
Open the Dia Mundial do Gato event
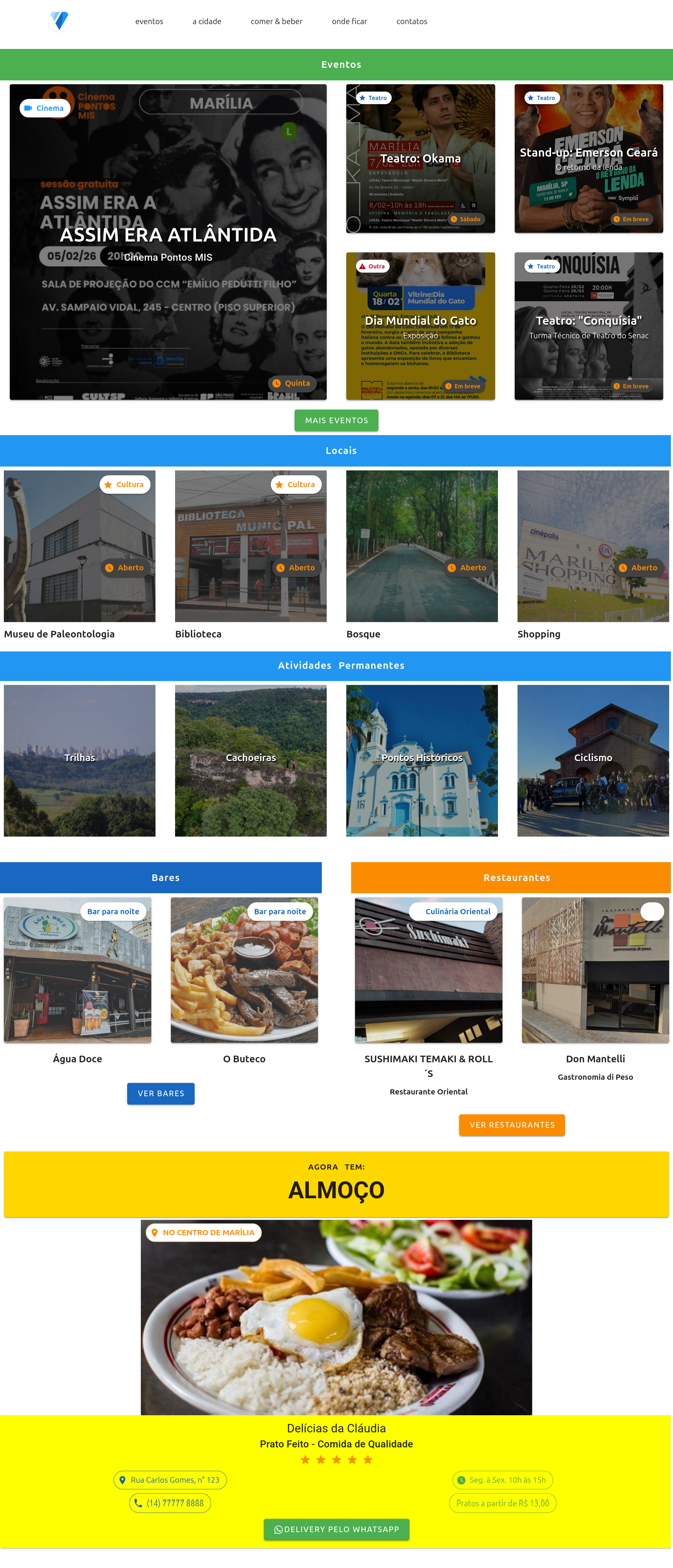coord(420,326)
